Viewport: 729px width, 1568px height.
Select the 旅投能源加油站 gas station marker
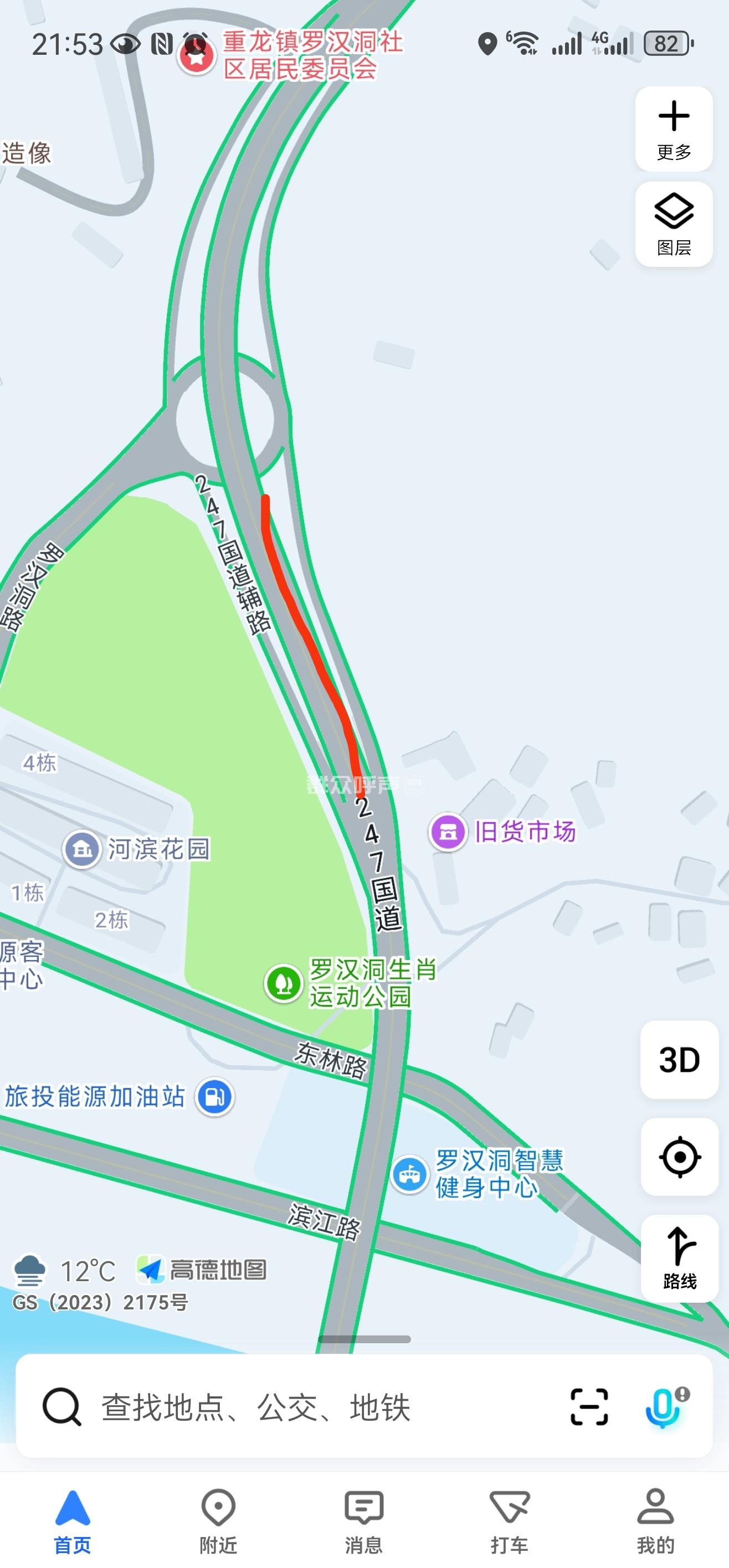pyautogui.click(x=214, y=1097)
